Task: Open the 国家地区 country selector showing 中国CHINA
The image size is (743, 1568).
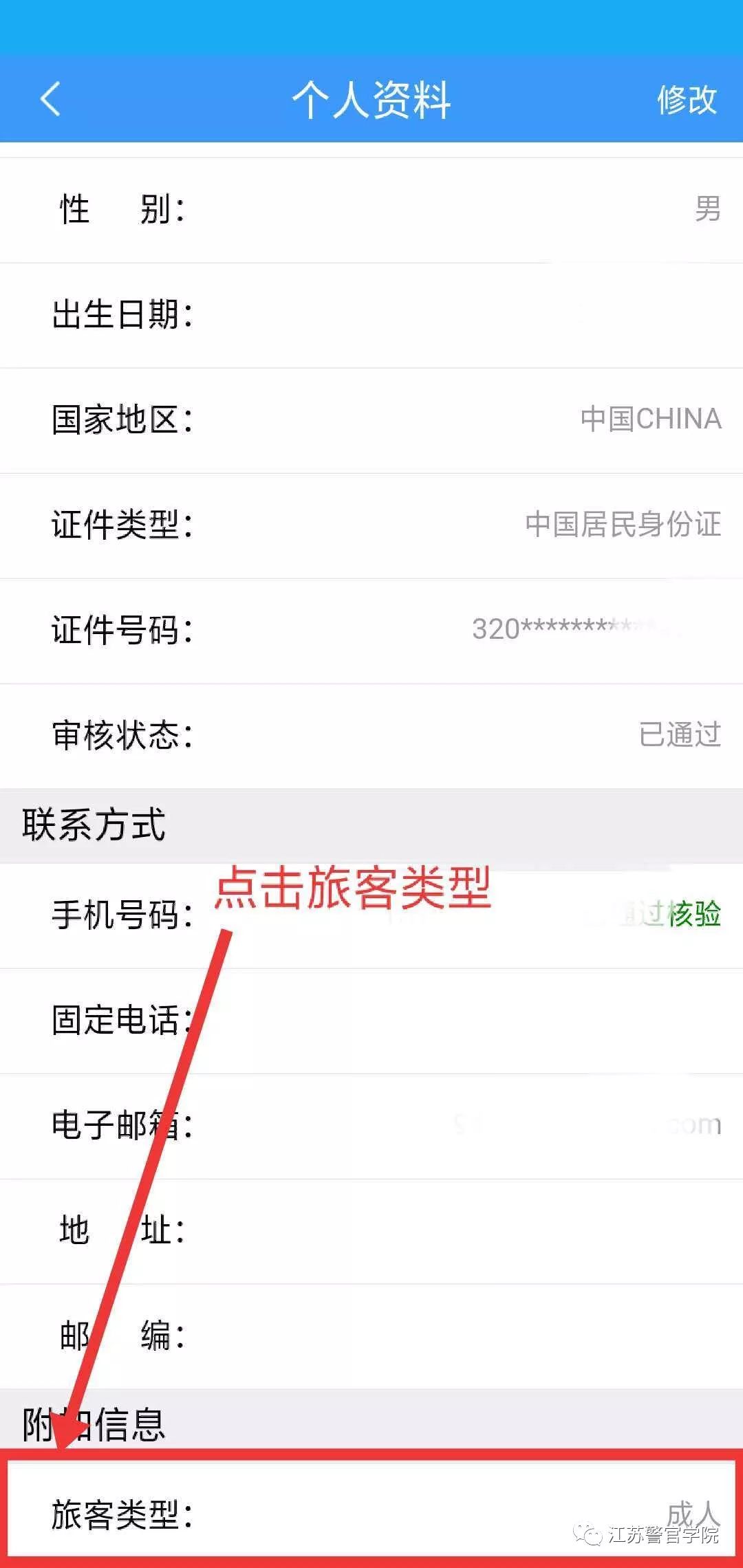Action: click(x=371, y=420)
